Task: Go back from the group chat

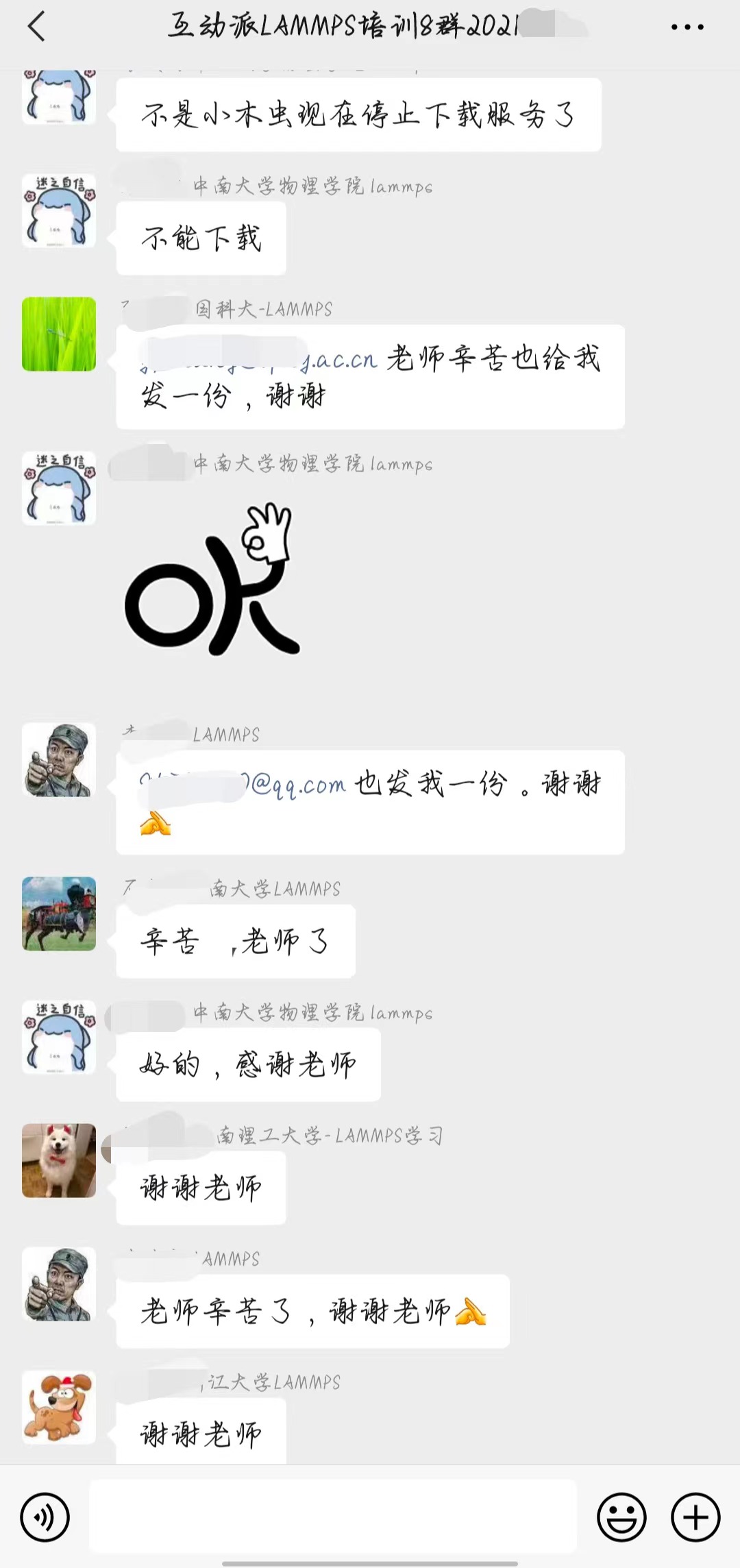Action: pos(37,27)
